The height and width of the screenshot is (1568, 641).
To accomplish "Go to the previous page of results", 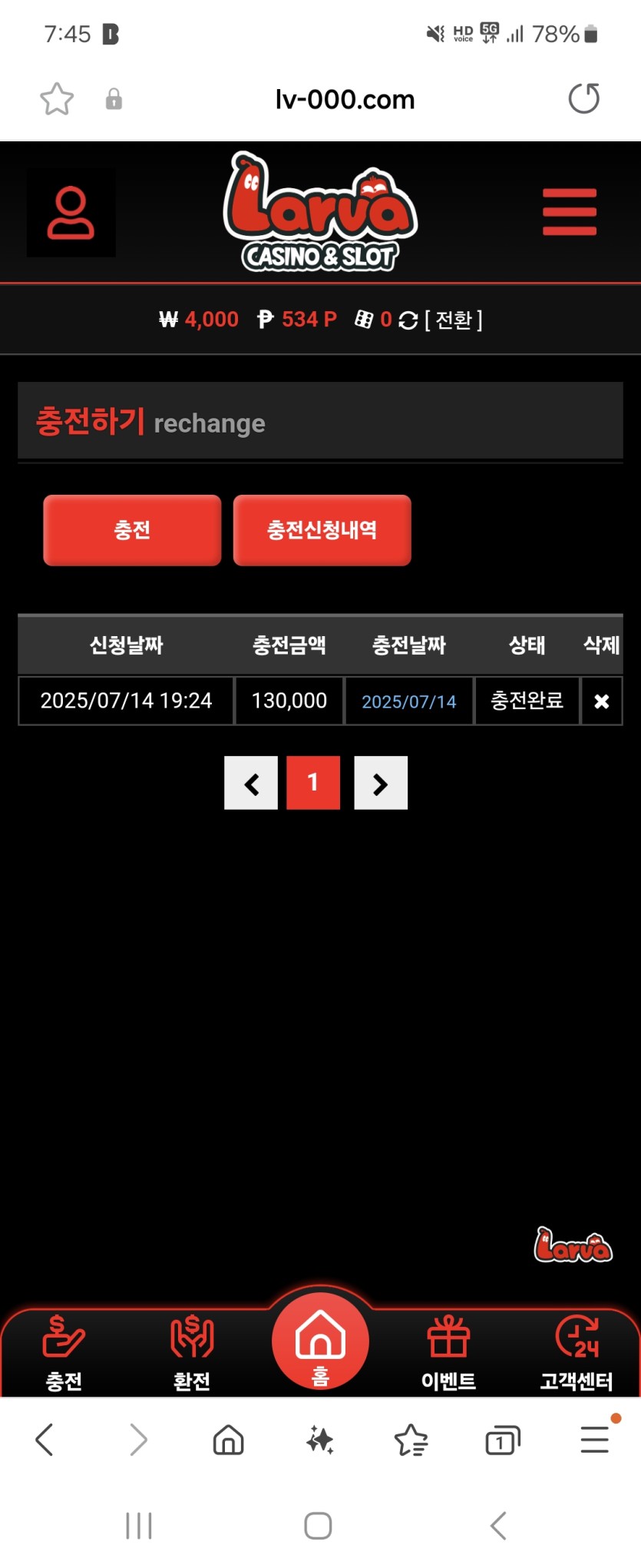I will 251,783.
